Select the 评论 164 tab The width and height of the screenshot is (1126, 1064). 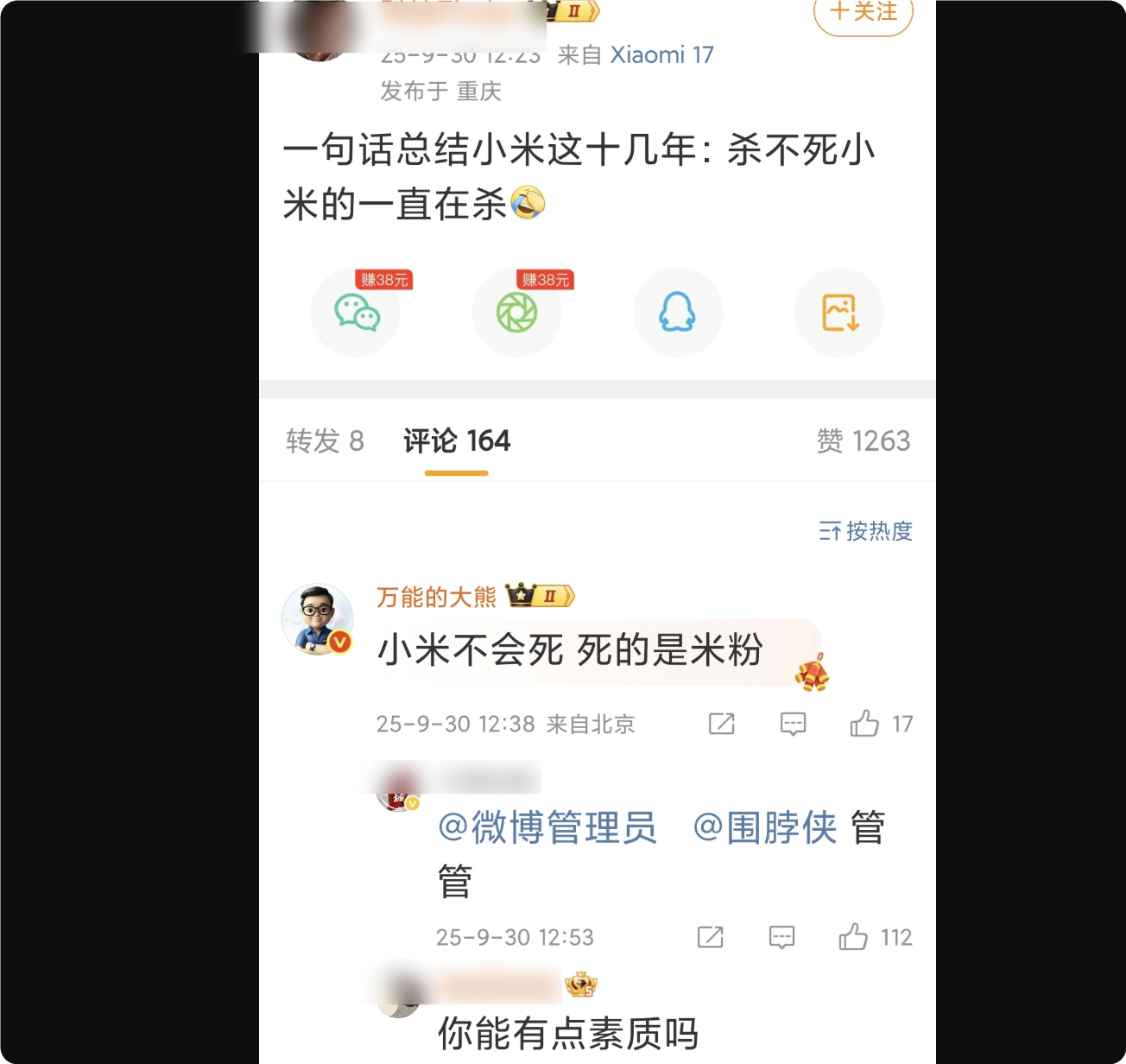coord(457,441)
